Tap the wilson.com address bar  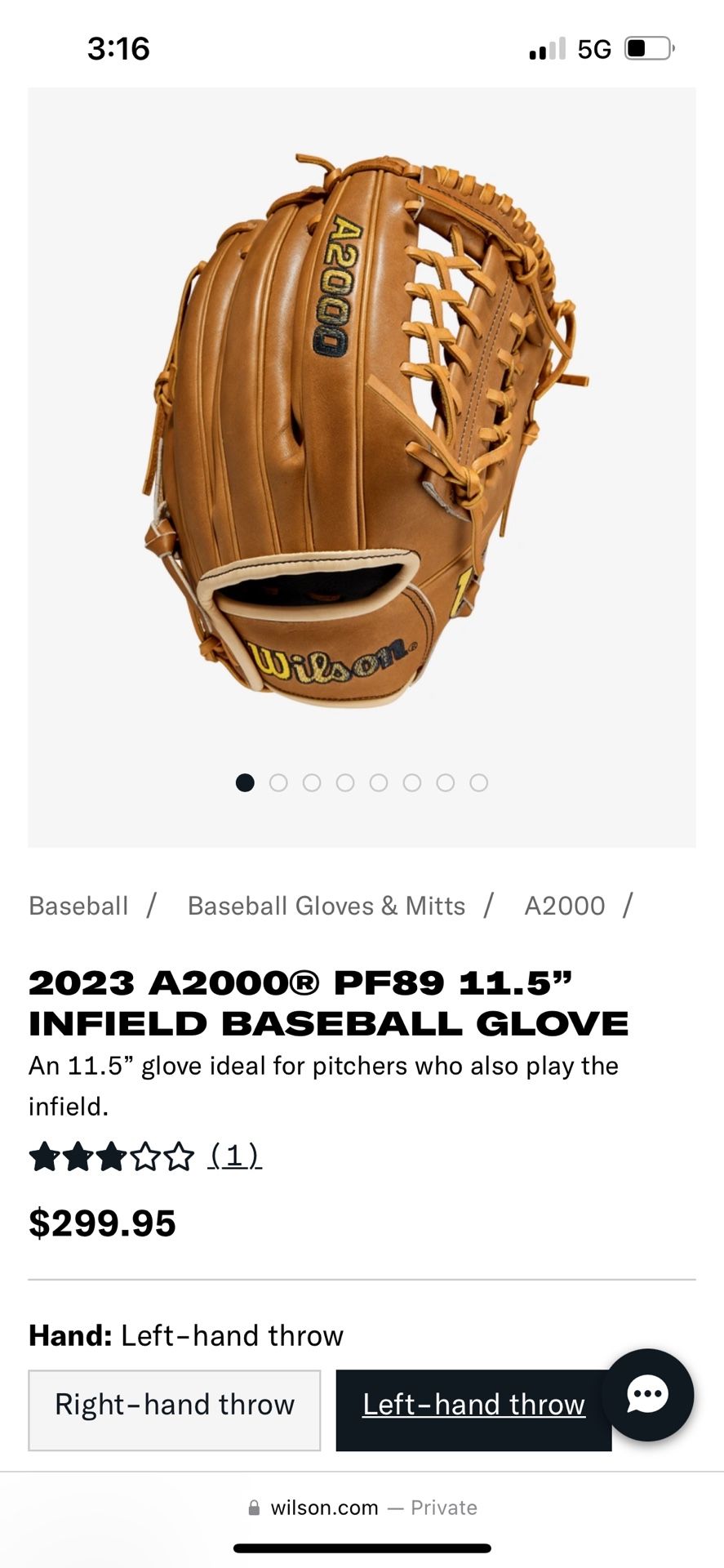pos(362,1508)
